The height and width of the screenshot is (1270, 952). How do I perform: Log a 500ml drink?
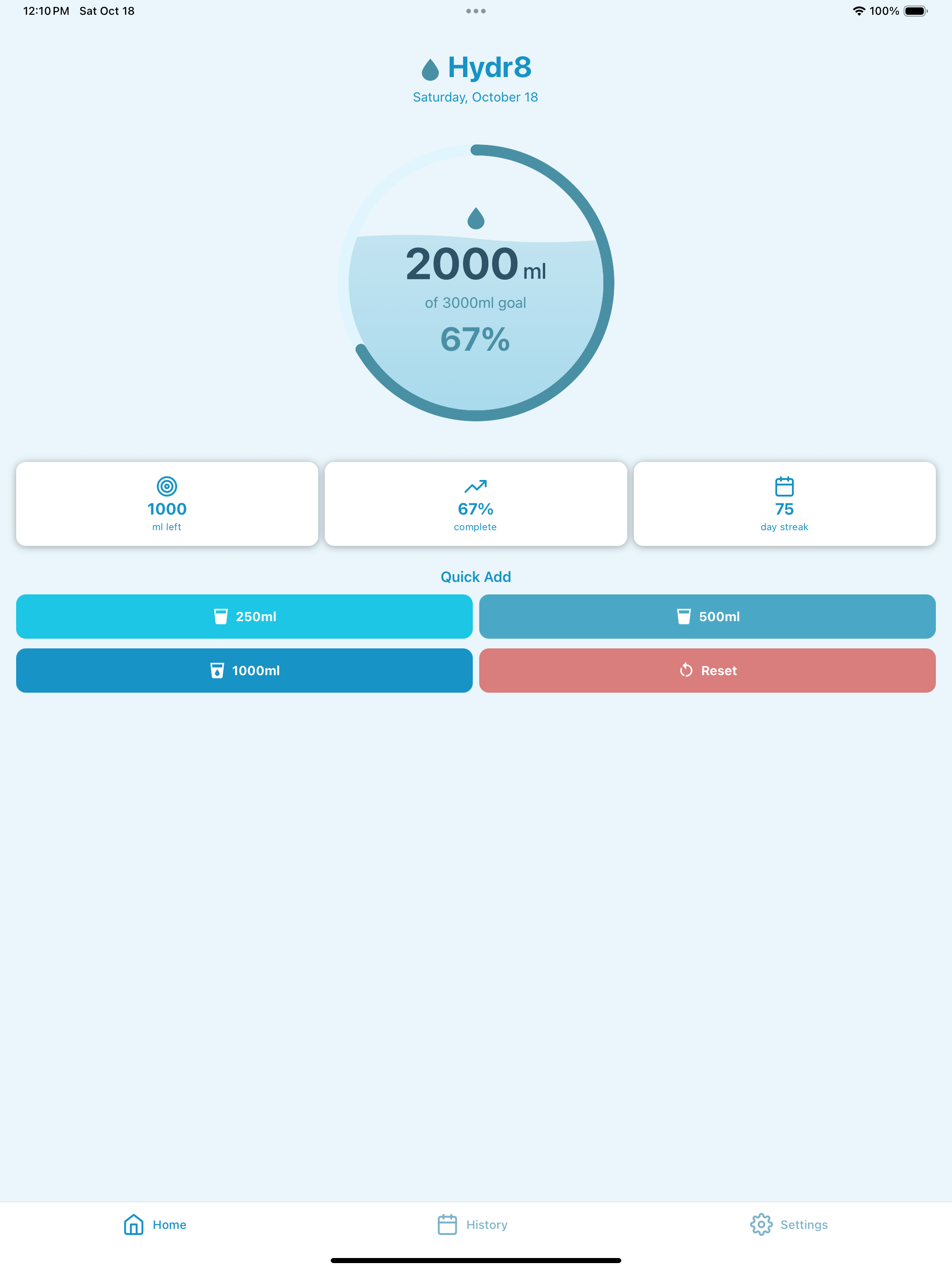(x=707, y=616)
